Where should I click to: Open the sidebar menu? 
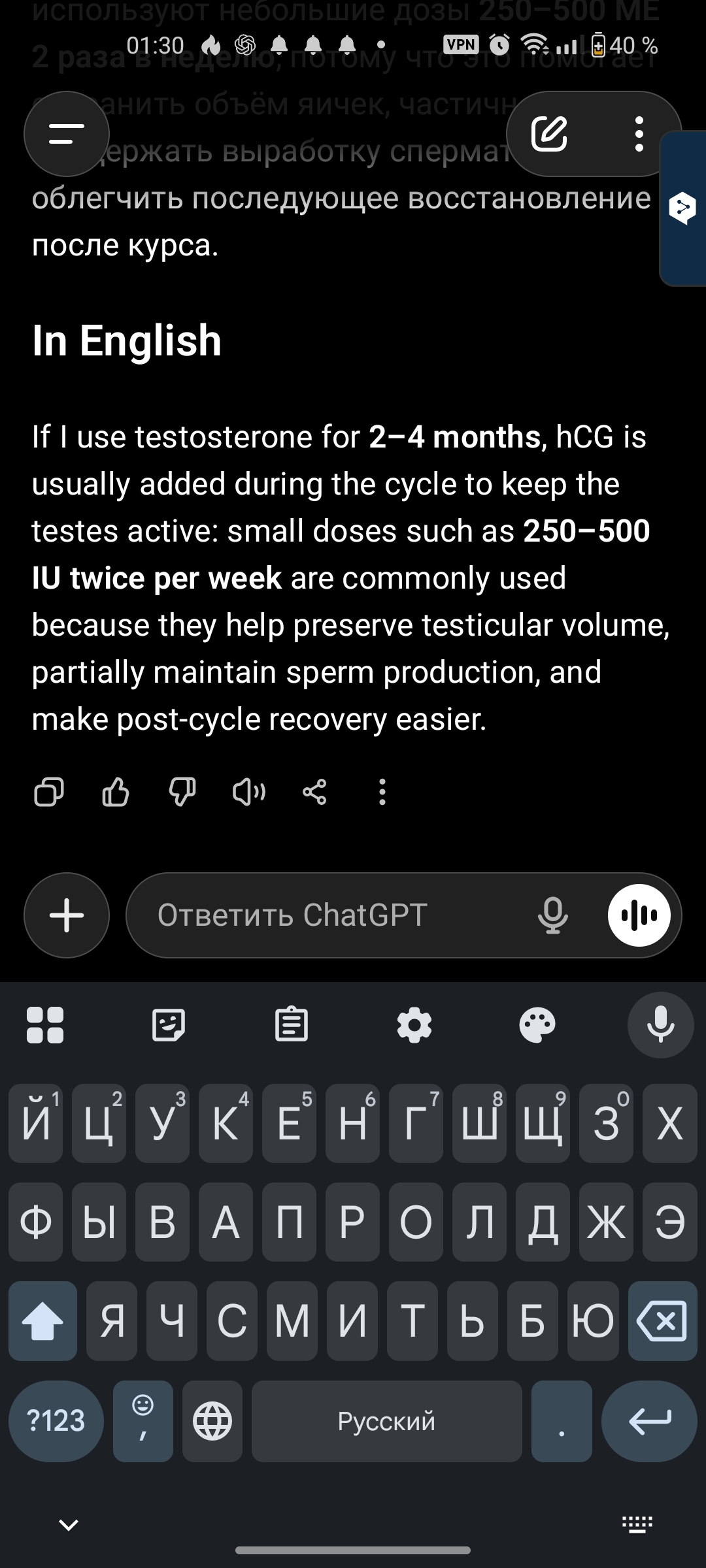coord(66,134)
